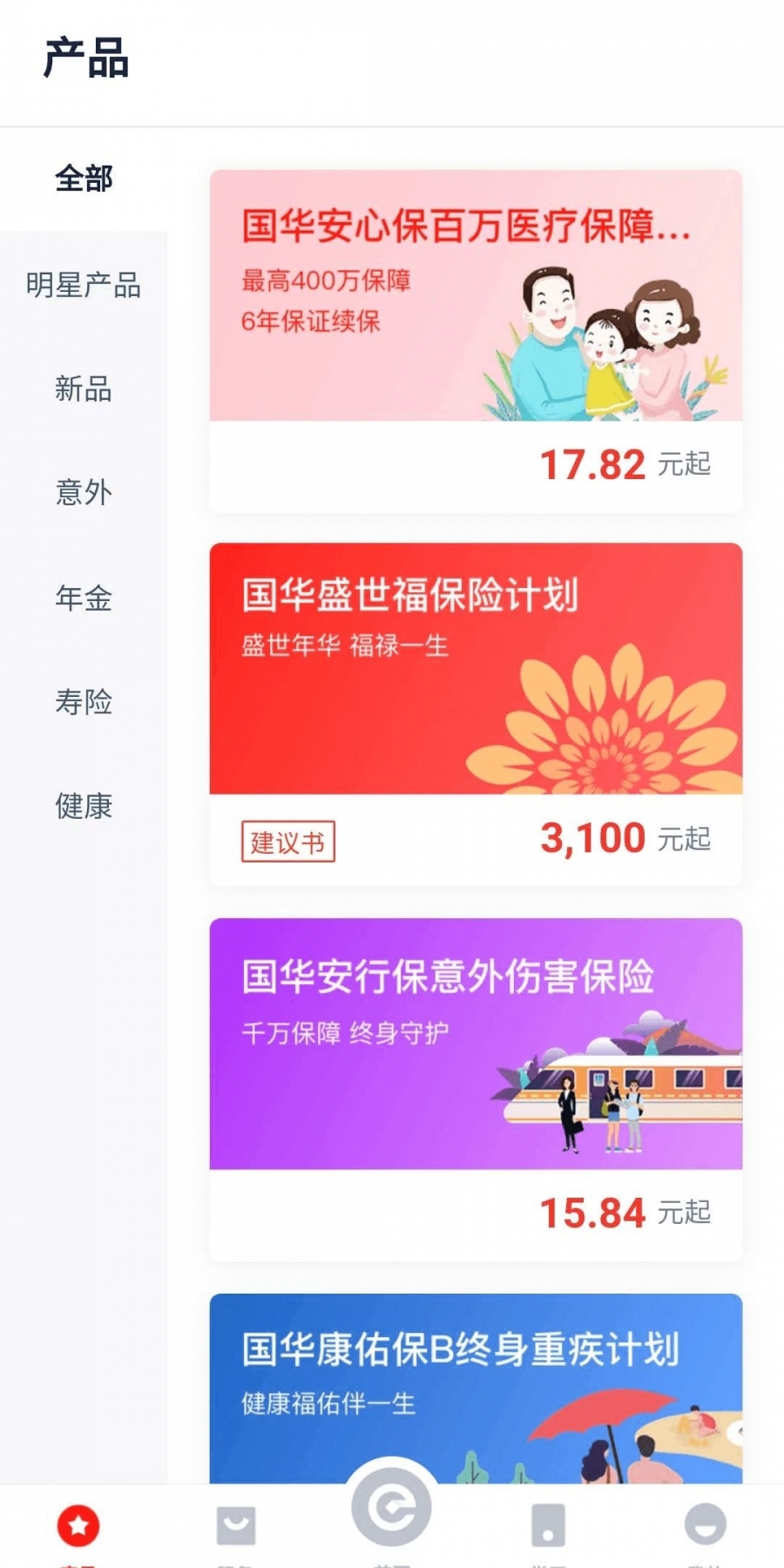The image size is (784, 1568).
Task: Open the shopping bag tab in bottom bar
Action: pyautogui.click(x=235, y=1525)
